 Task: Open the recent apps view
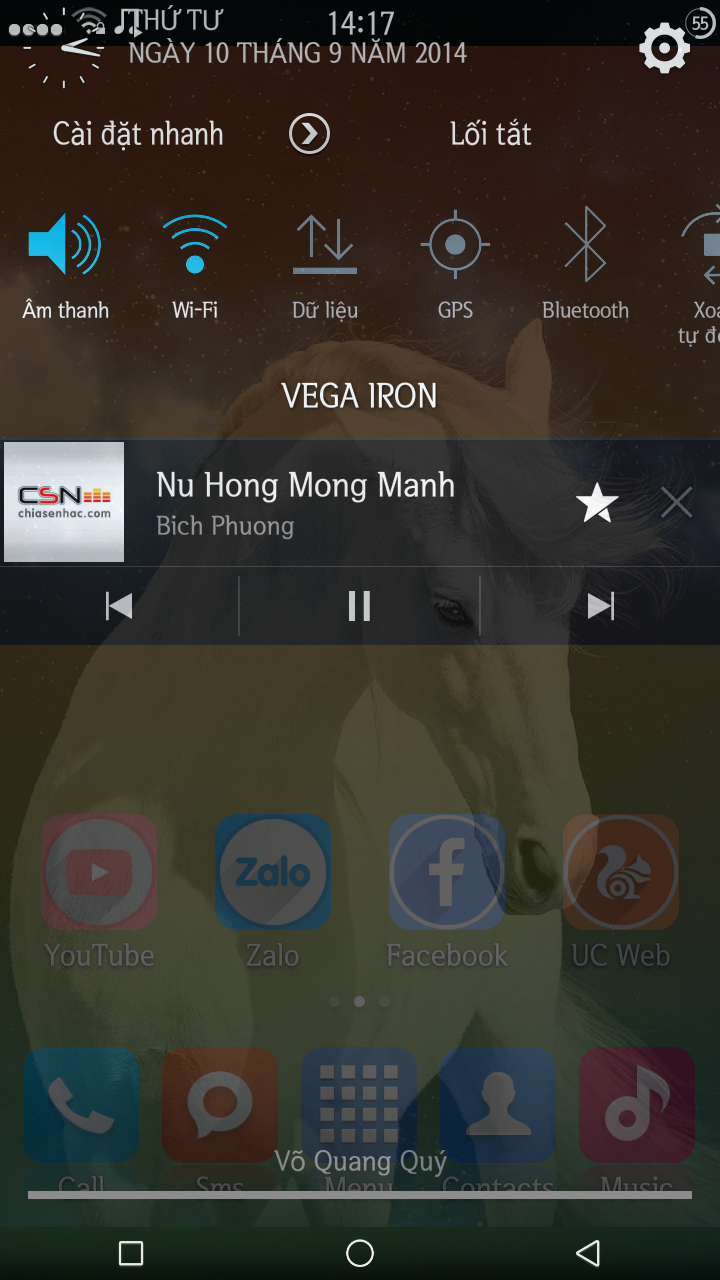point(131,1253)
